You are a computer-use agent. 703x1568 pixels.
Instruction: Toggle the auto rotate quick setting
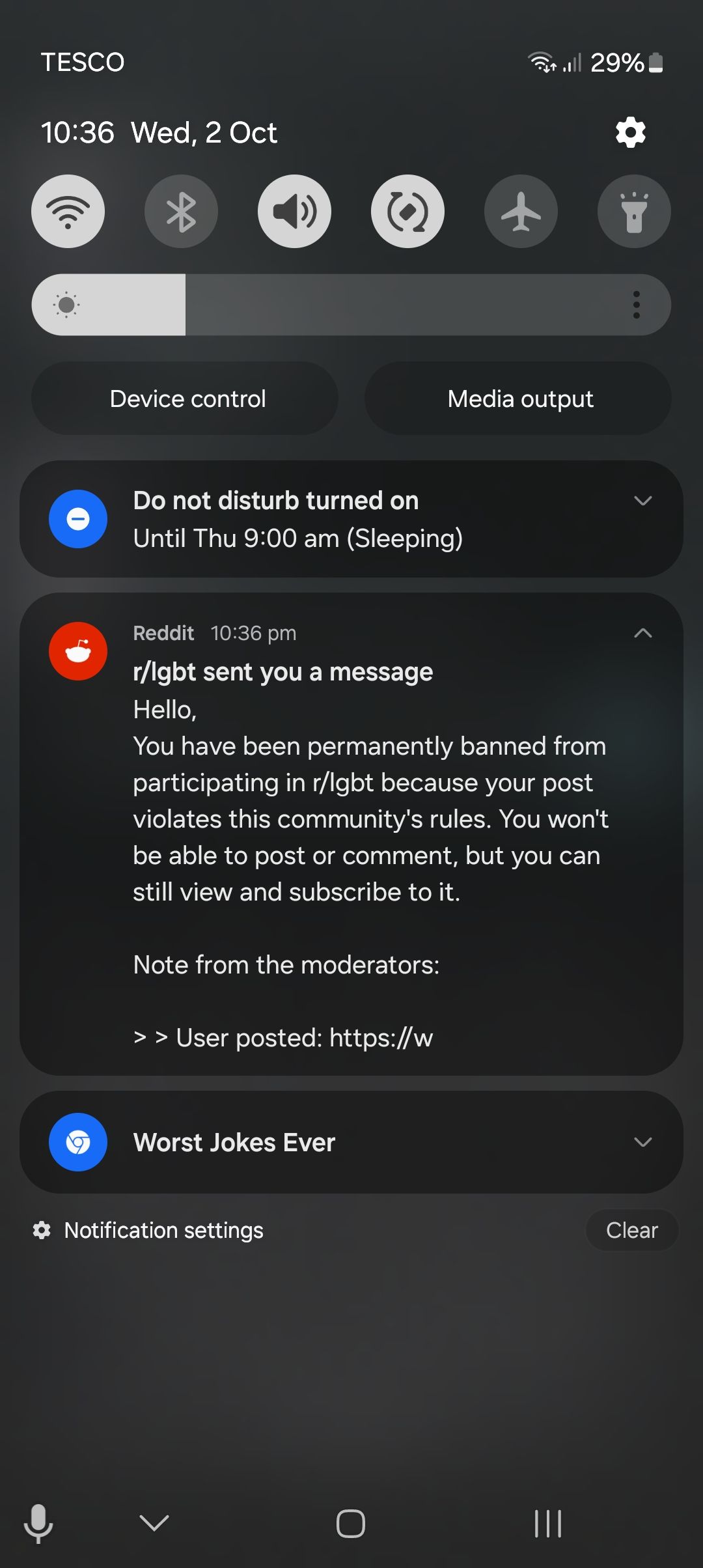coord(407,212)
